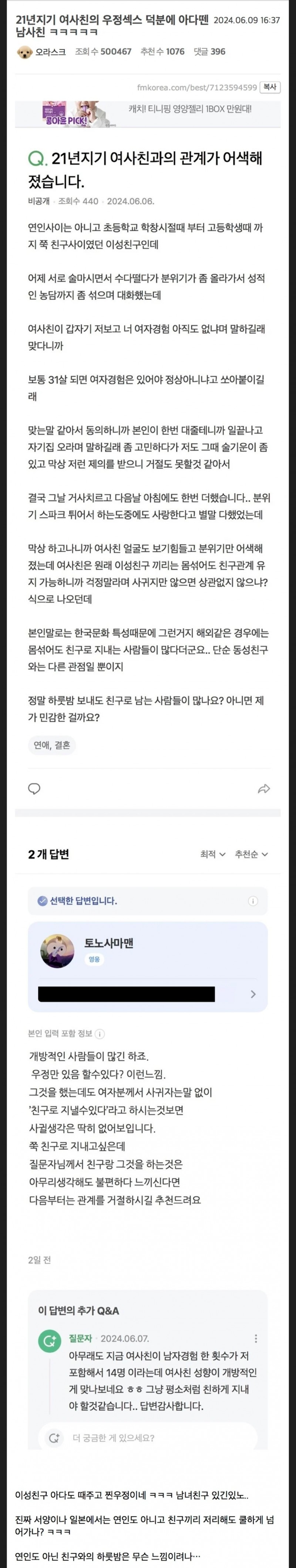Open the fmkorea.com/best/7123594599 link

(x=196, y=88)
